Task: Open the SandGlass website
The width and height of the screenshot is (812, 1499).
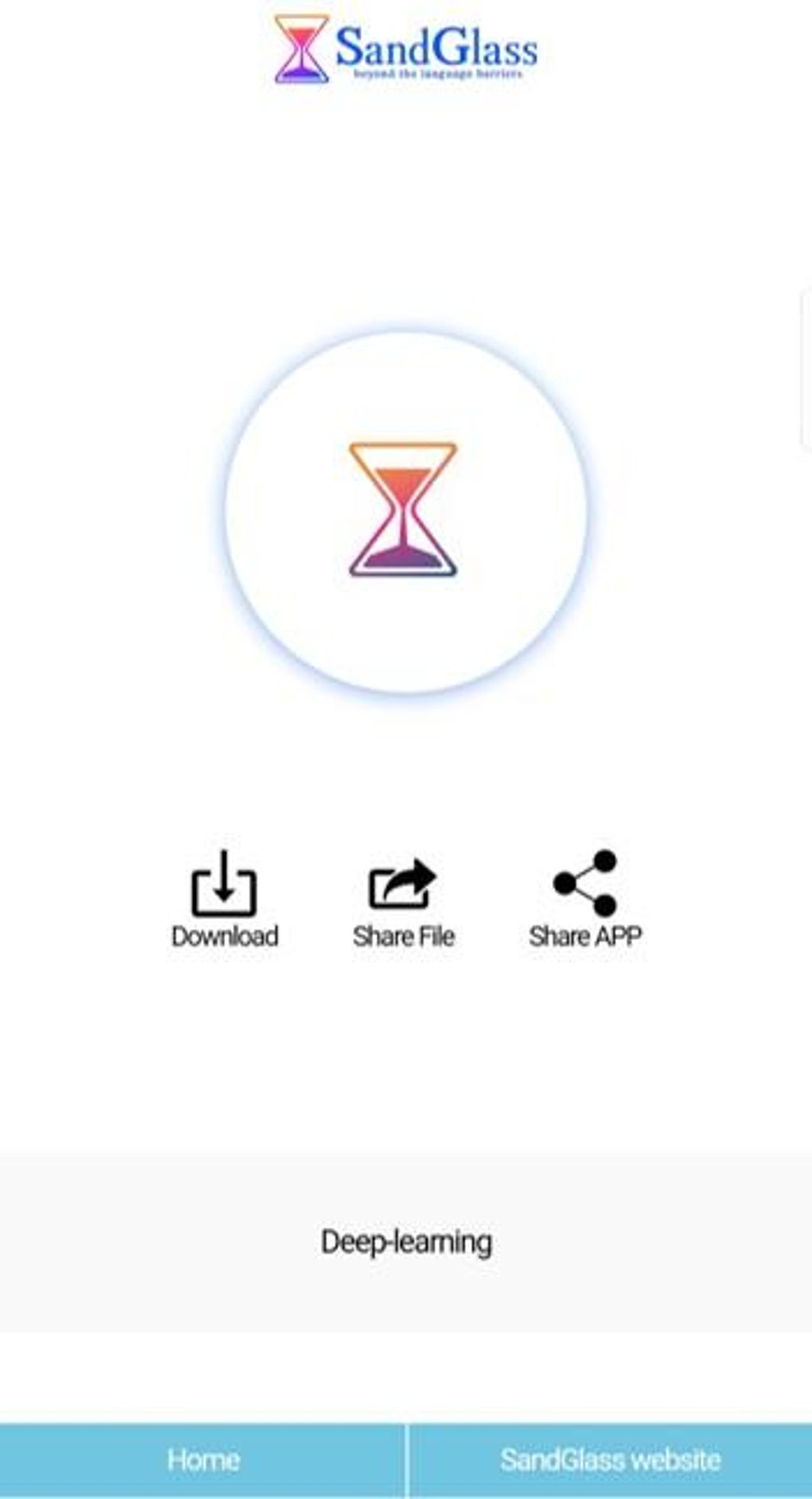Action: tap(611, 1459)
